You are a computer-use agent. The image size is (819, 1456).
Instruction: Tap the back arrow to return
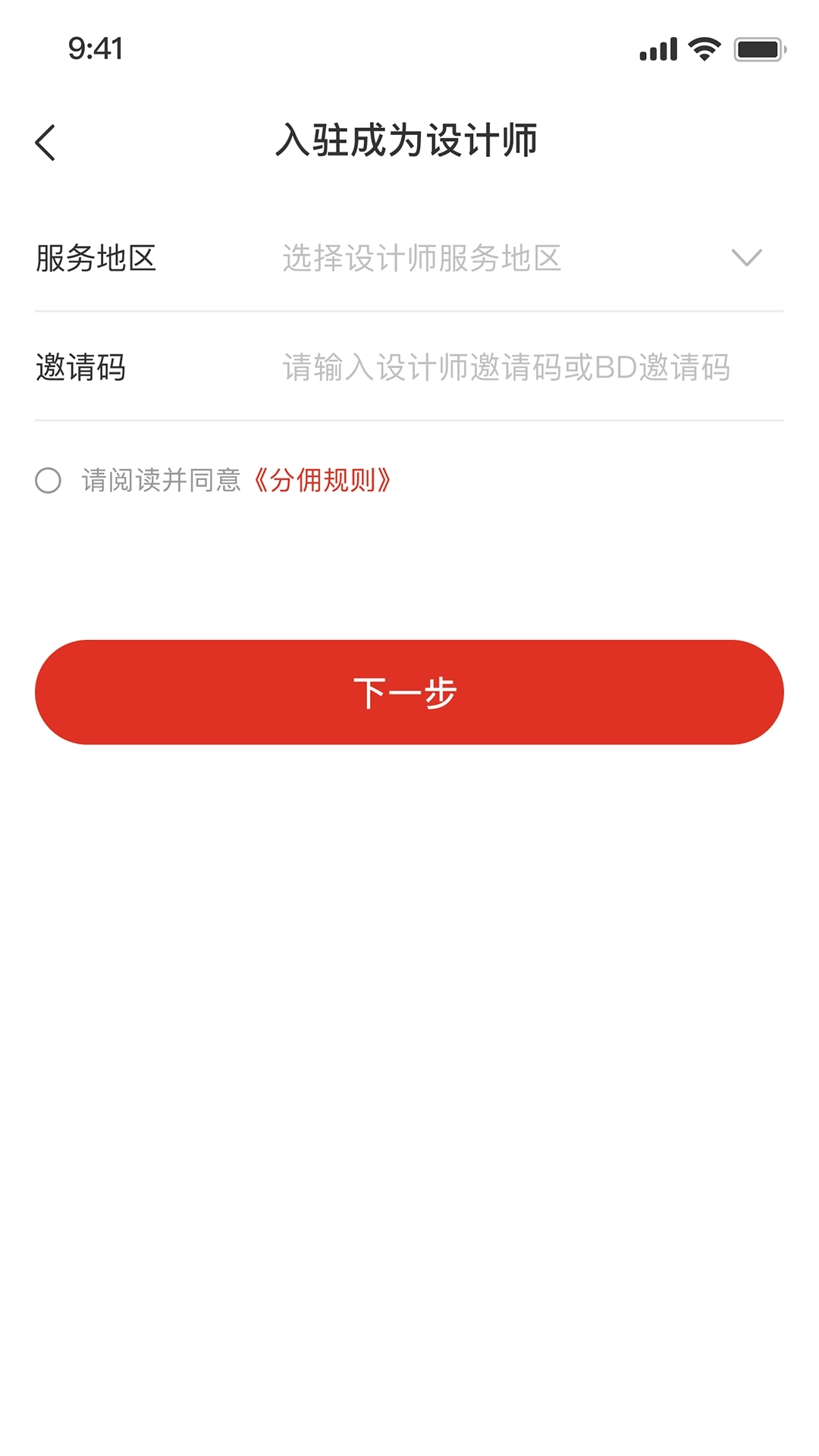45,143
